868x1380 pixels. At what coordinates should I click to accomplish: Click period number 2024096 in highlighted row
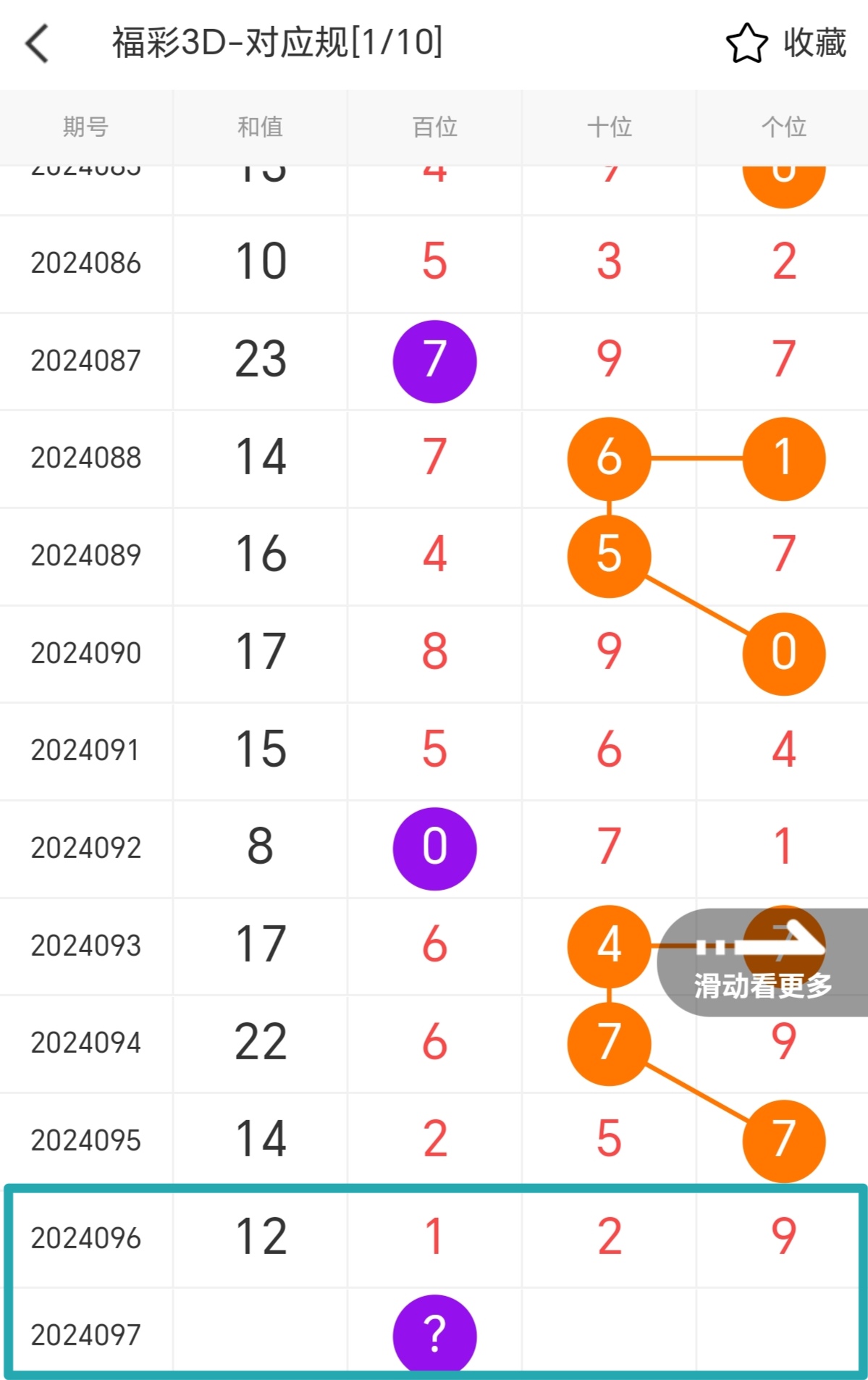[86, 1237]
